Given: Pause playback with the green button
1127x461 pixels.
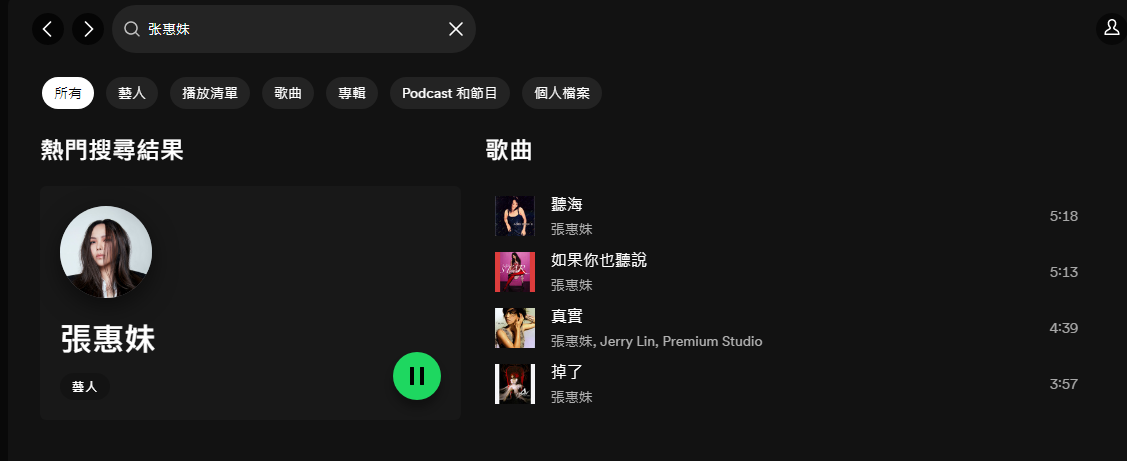Looking at the screenshot, I should click(417, 376).
